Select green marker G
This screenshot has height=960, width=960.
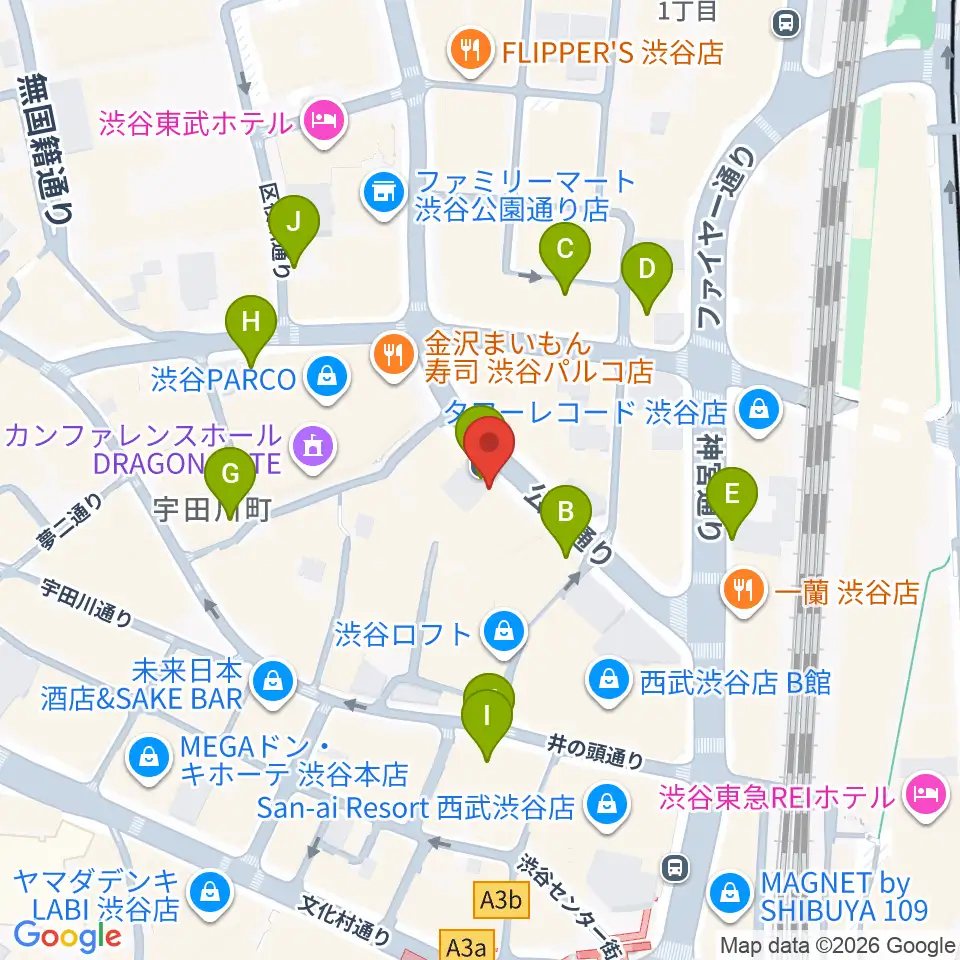230,481
